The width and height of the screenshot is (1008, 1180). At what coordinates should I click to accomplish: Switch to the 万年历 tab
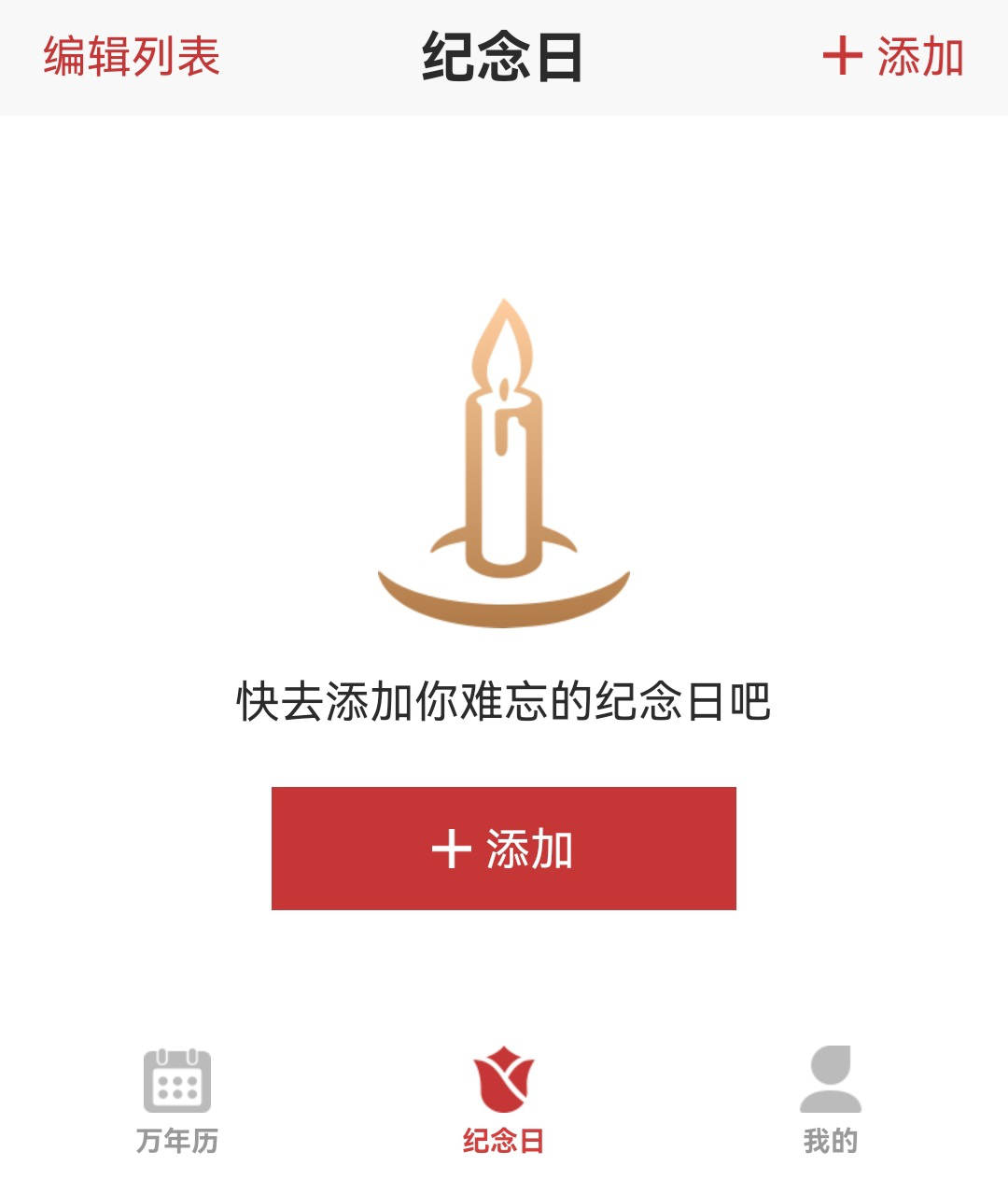[x=177, y=1101]
